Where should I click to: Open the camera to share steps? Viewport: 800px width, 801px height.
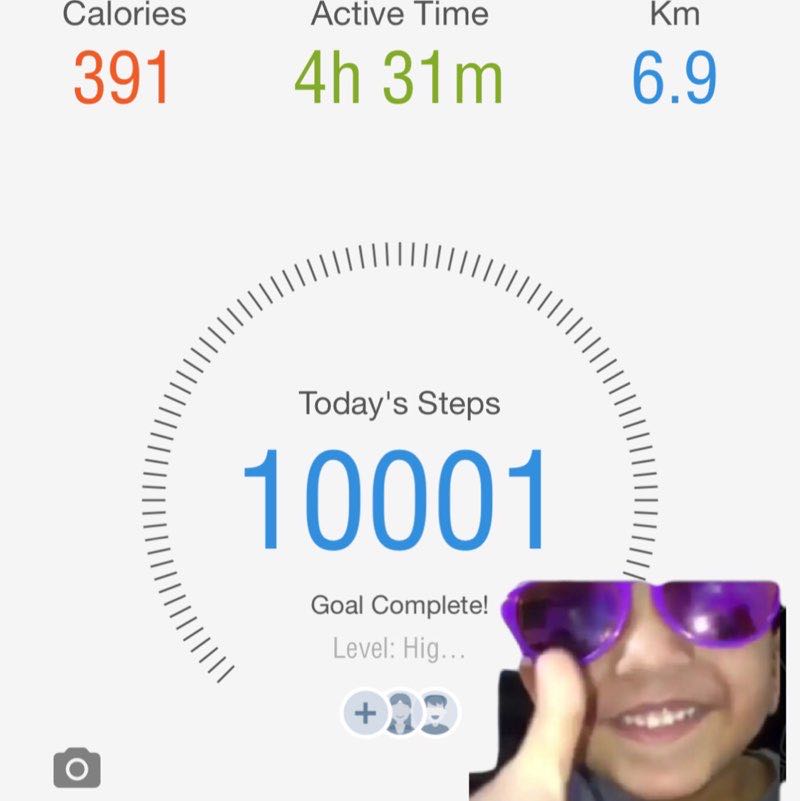(76, 769)
